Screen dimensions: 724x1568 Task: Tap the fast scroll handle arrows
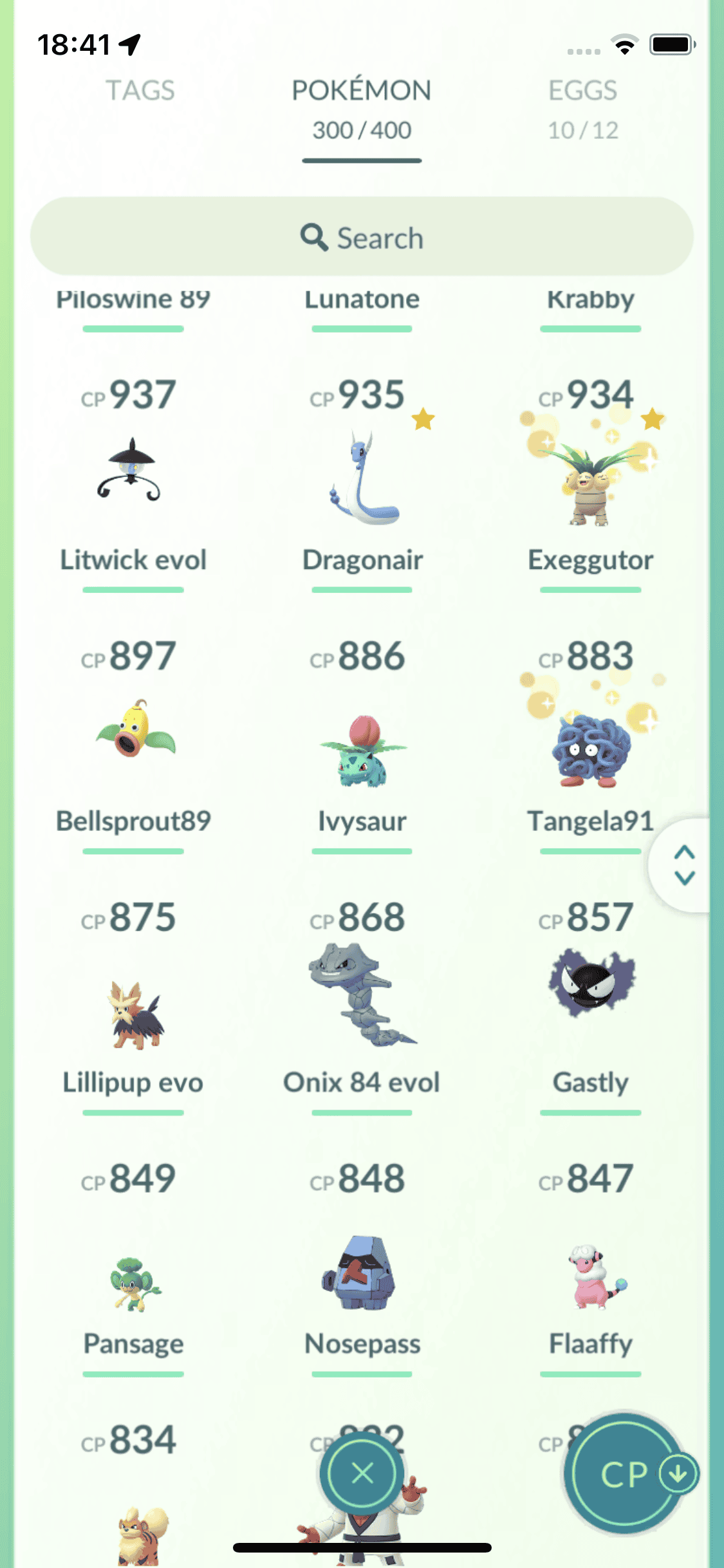684,865
